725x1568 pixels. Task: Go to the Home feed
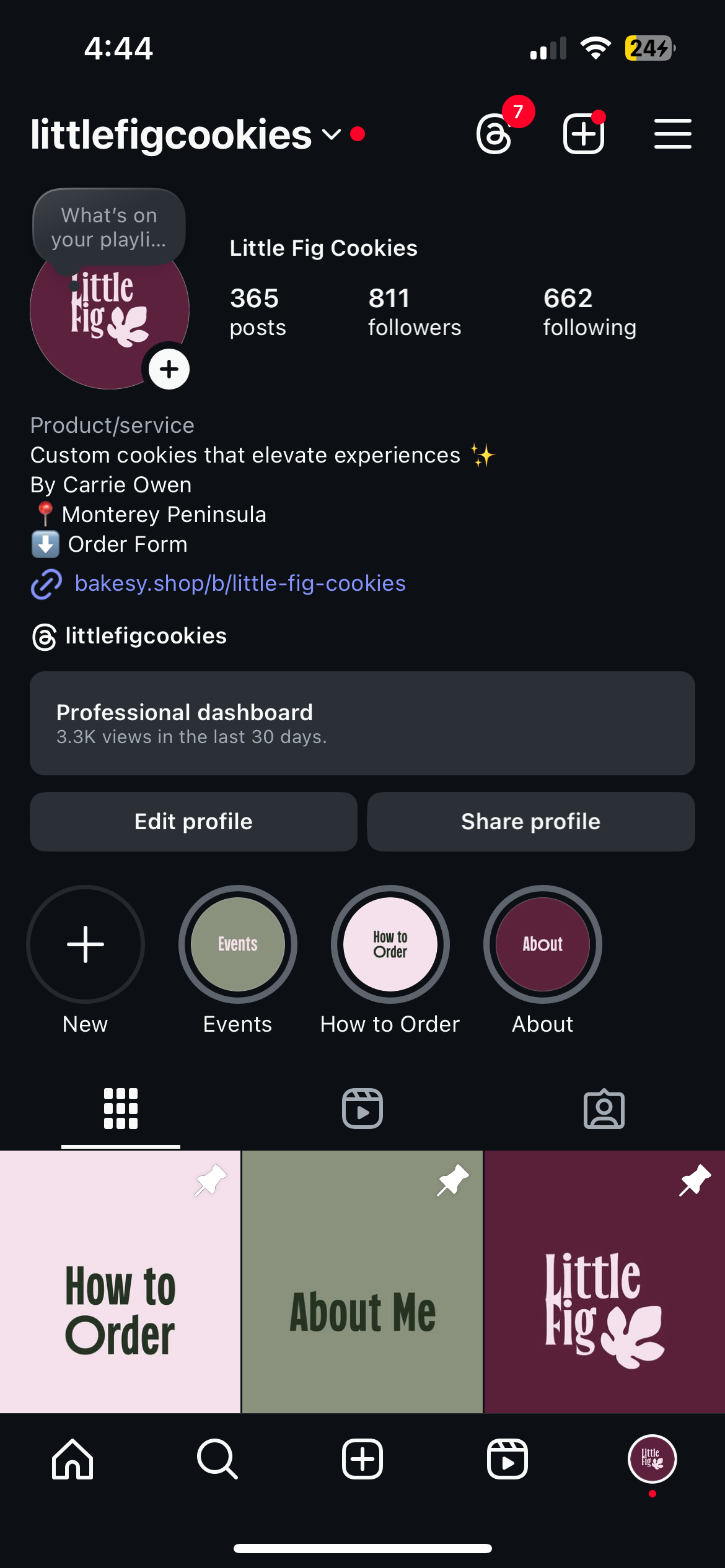pos(72,1459)
